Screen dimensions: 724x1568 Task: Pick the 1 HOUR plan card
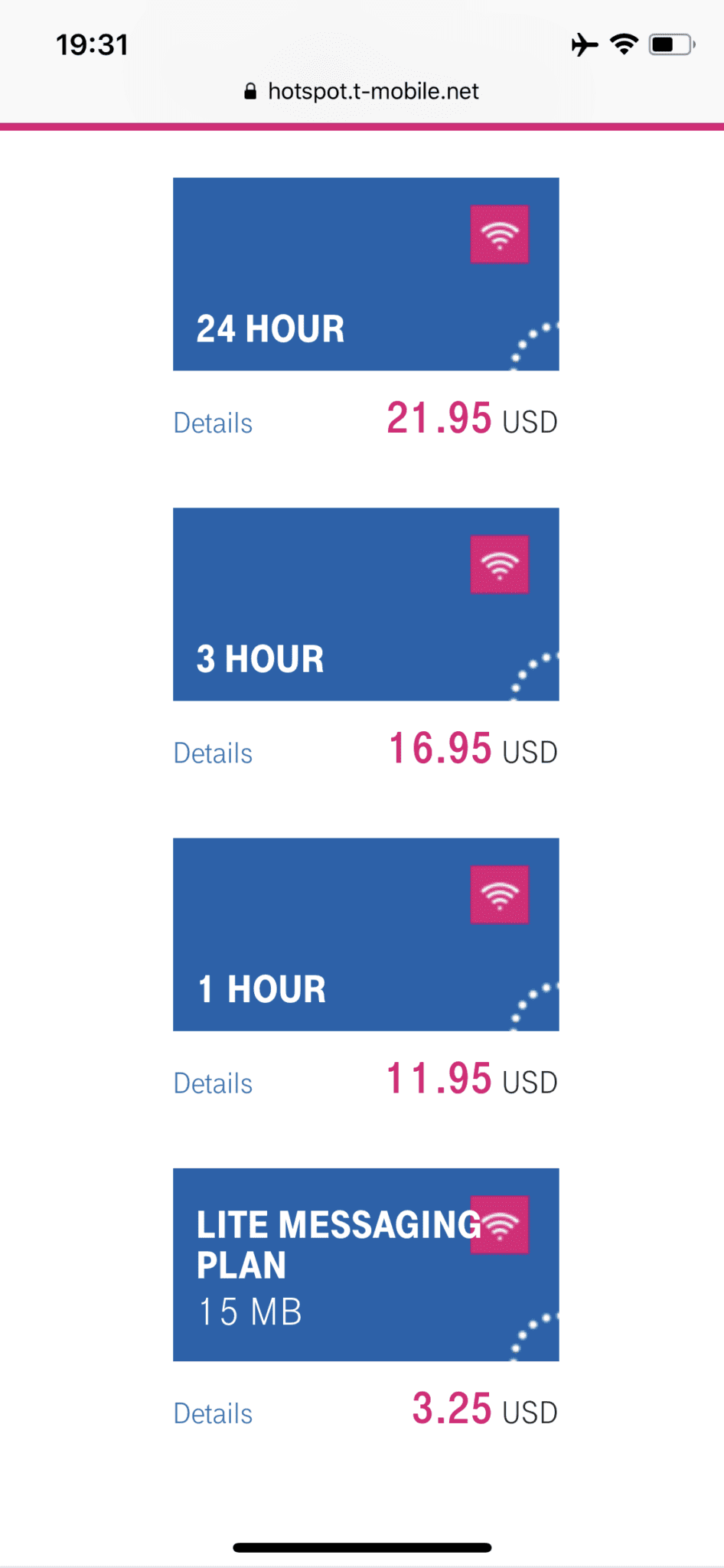[366, 934]
